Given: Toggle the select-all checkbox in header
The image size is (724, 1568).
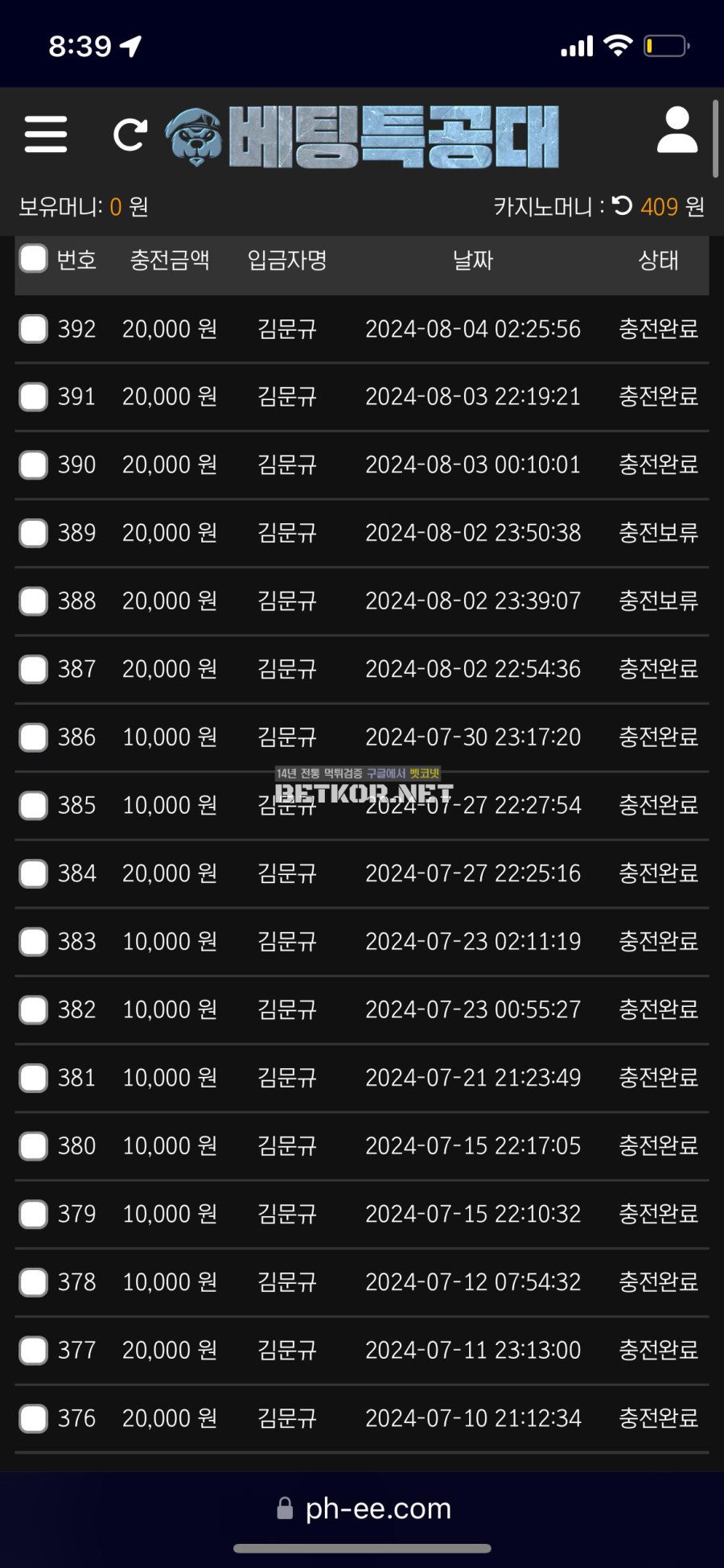Looking at the screenshot, I should coord(33,259).
